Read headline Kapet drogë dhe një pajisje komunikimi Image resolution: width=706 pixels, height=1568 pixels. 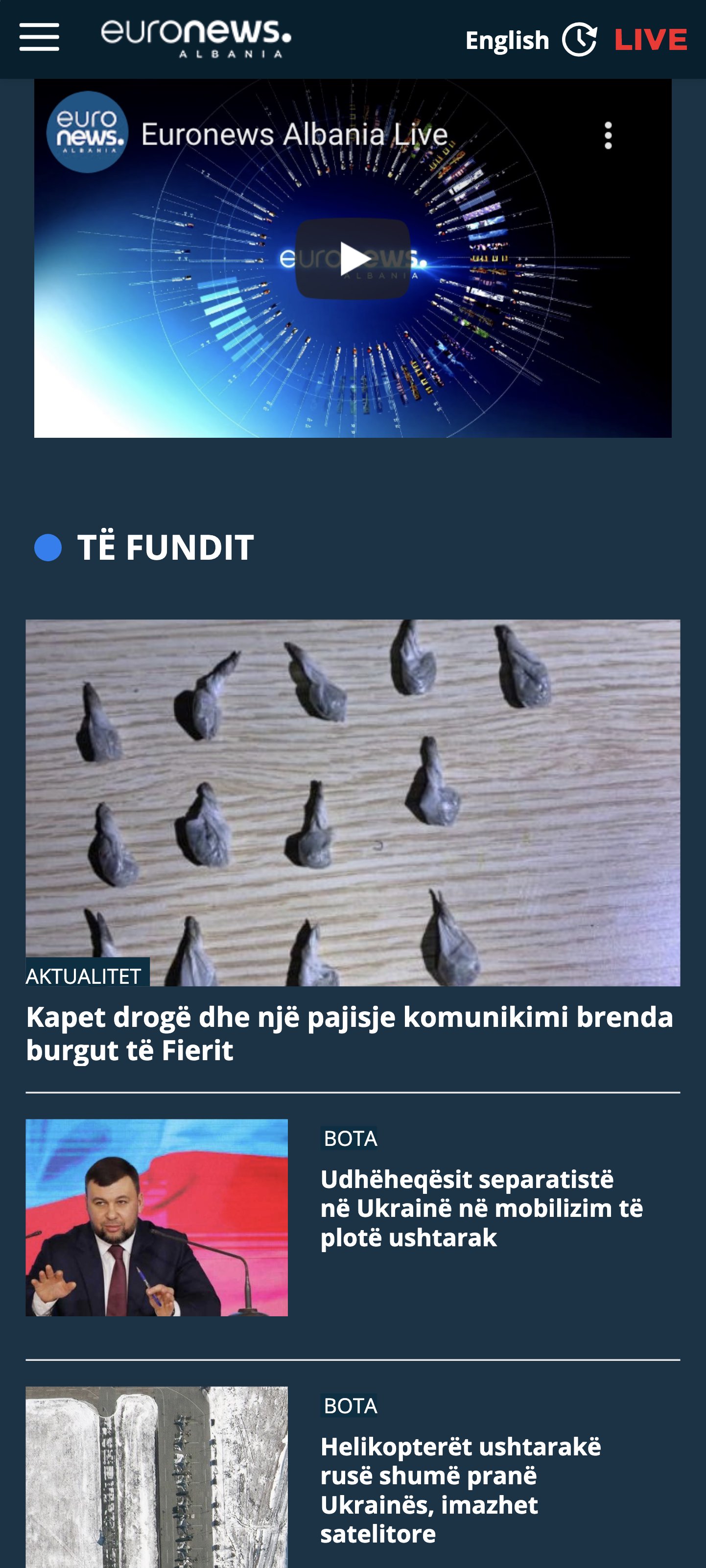(350, 1034)
